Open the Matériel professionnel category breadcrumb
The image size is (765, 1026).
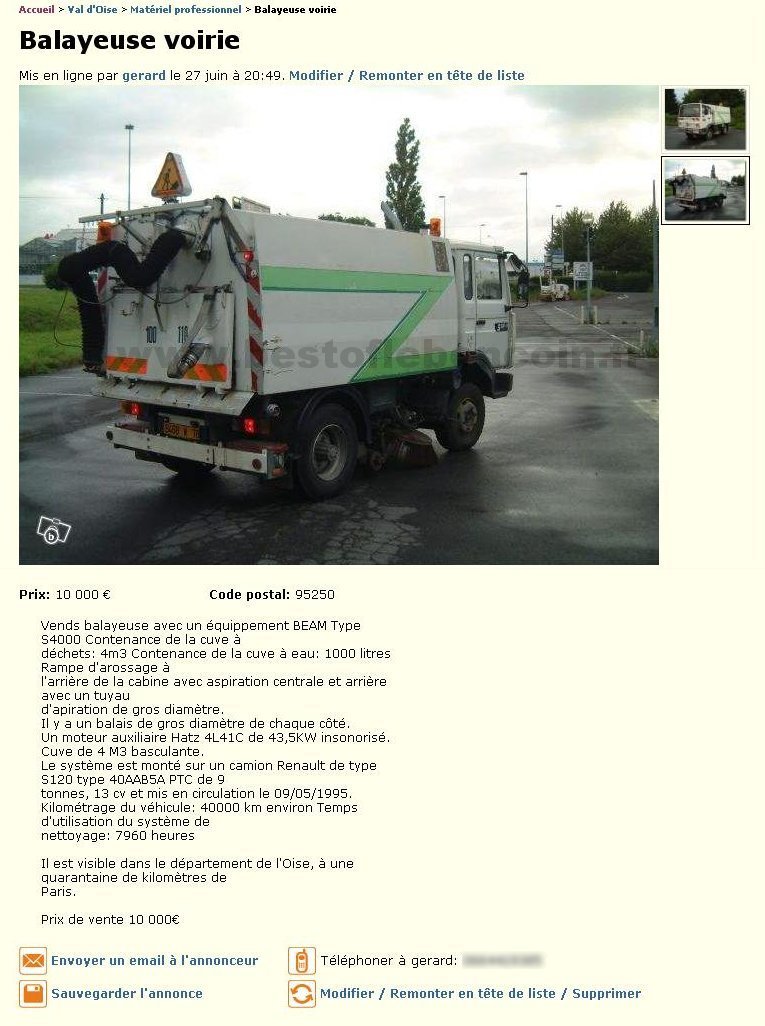tap(185, 9)
